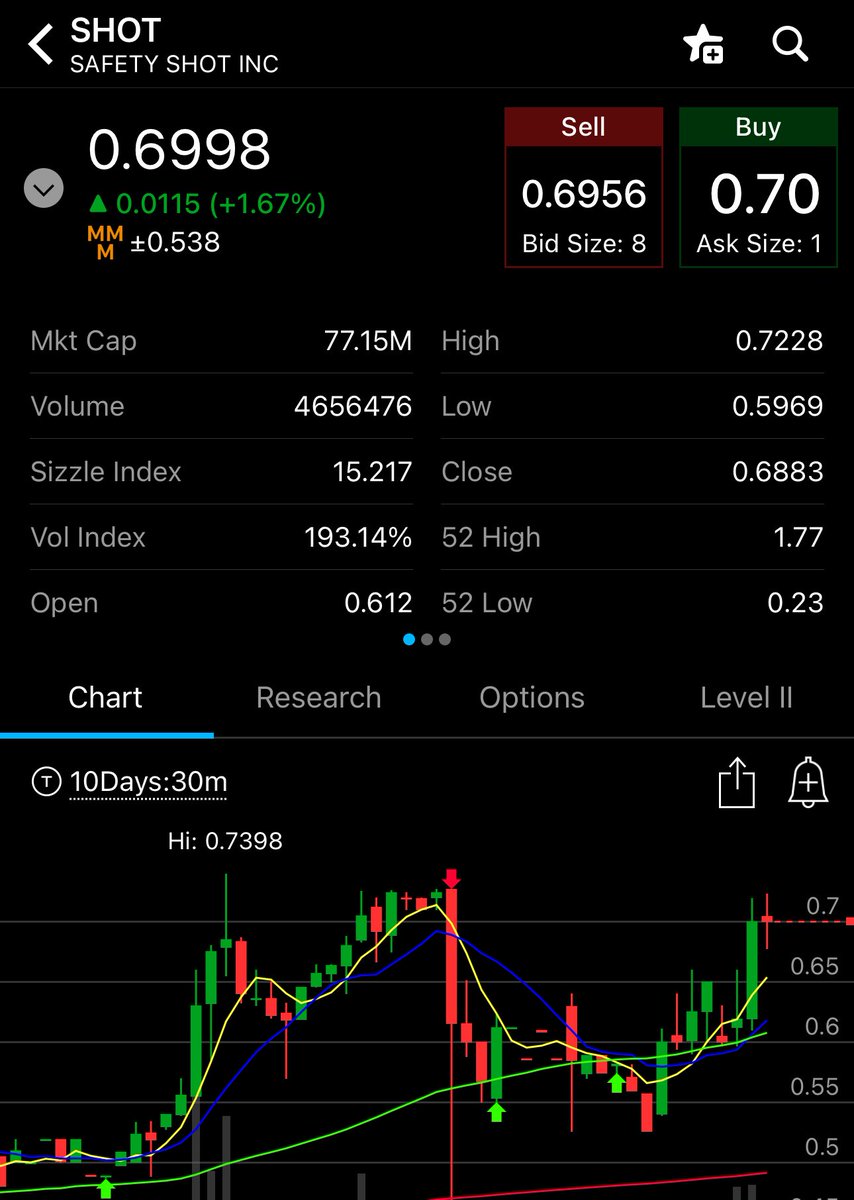The width and height of the screenshot is (854, 1200).
Task: Expand the quote details chevron
Action: coord(43,188)
